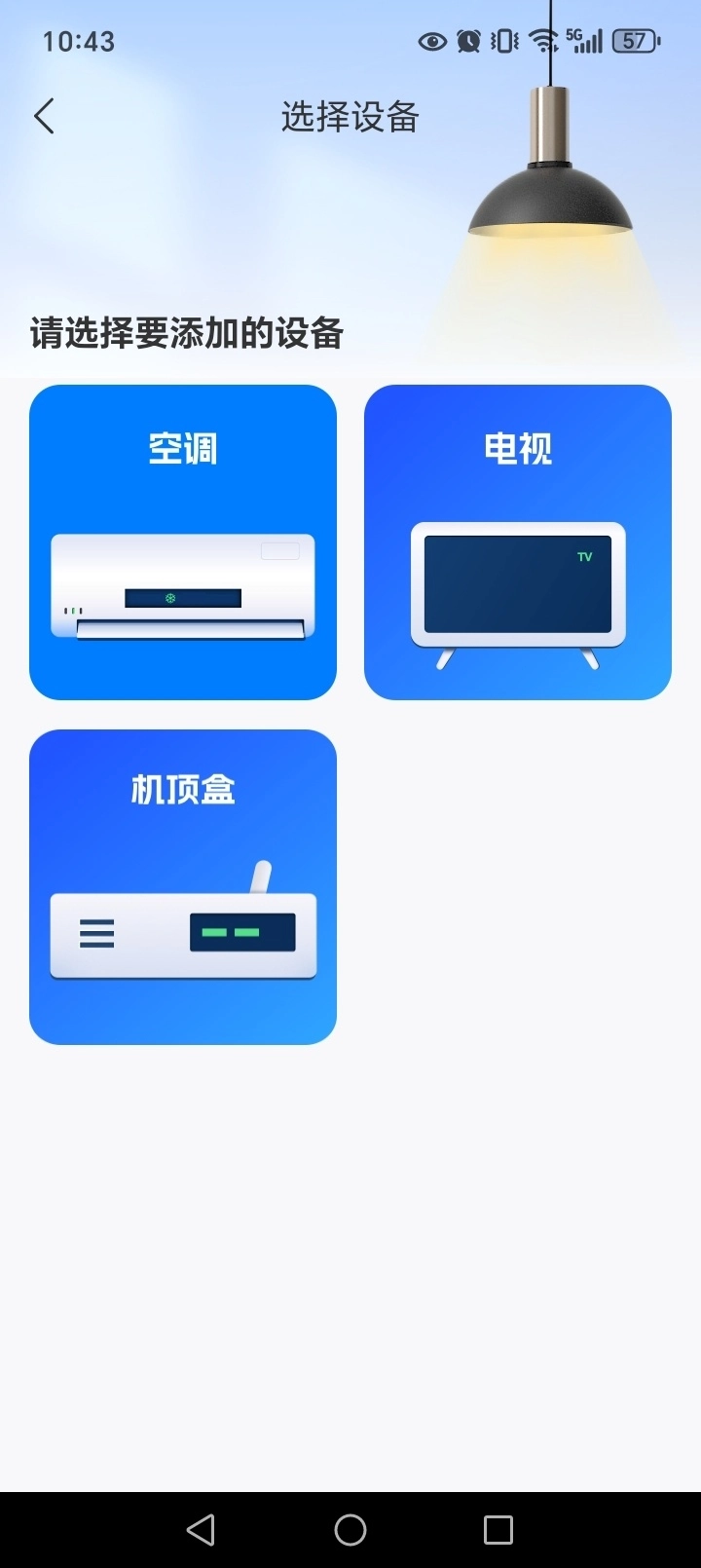Viewport: 701px width, 1568px height.
Task: Go back using the top-left arrow
Action: (x=43, y=115)
